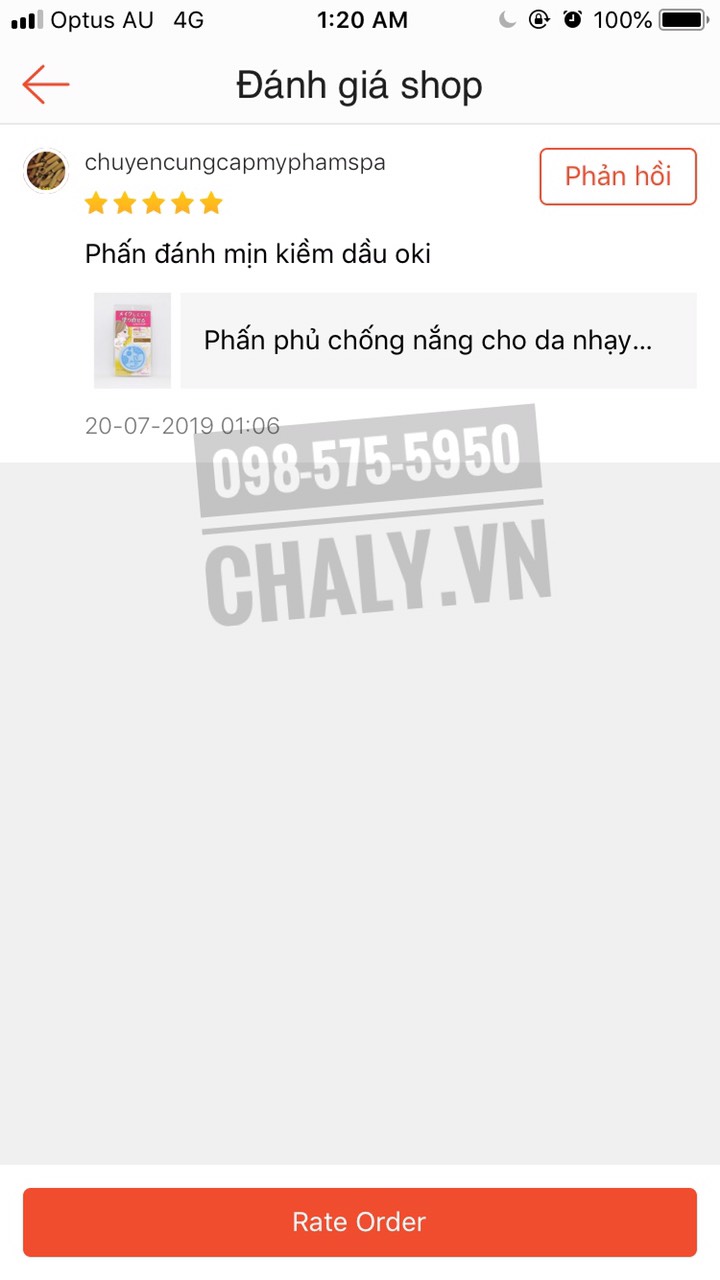Image resolution: width=720 pixels, height=1280 pixels.
Task: Go back using the arrow icon
Action: (46, 85)
